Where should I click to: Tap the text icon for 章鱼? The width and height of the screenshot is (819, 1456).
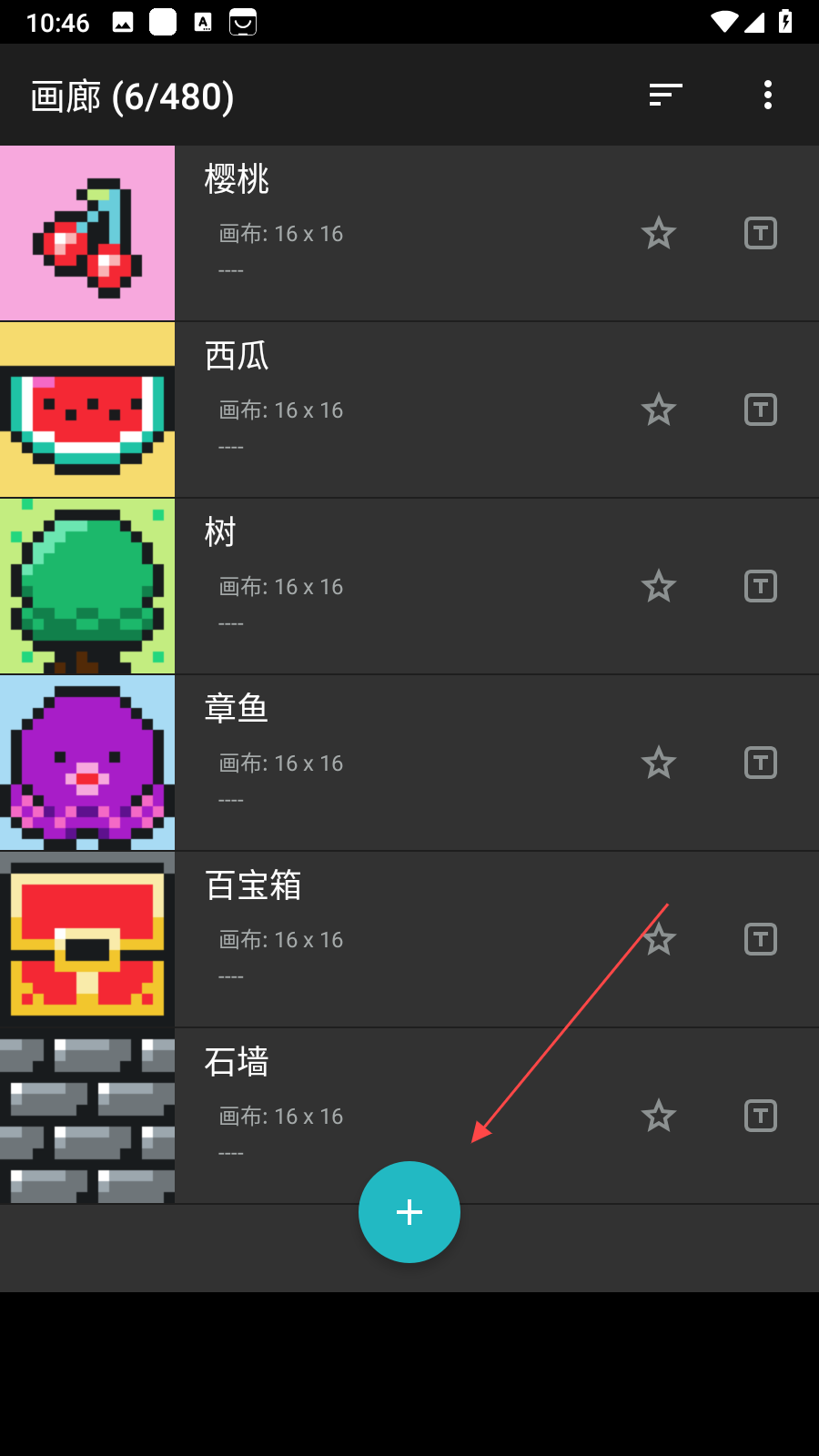pyautogui.click(x=760, y=763)
